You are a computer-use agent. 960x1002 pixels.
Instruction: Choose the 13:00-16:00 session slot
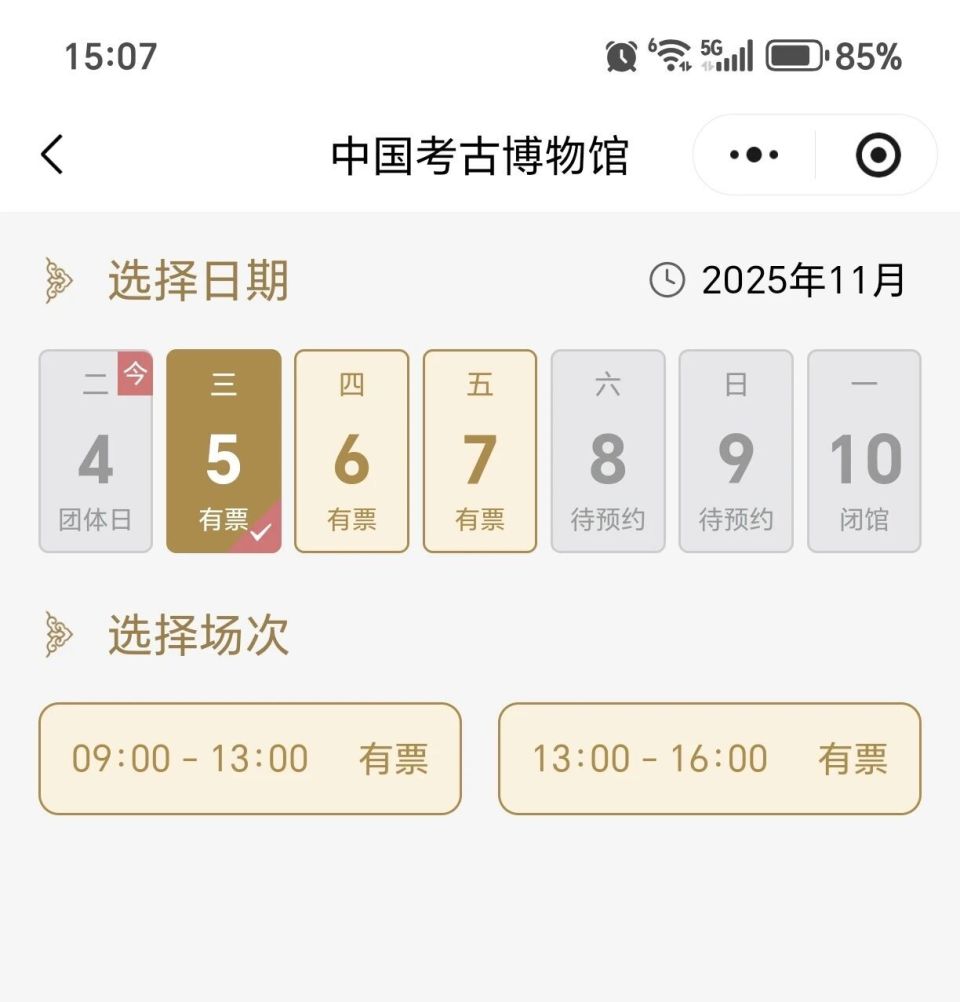click(709, 758)
